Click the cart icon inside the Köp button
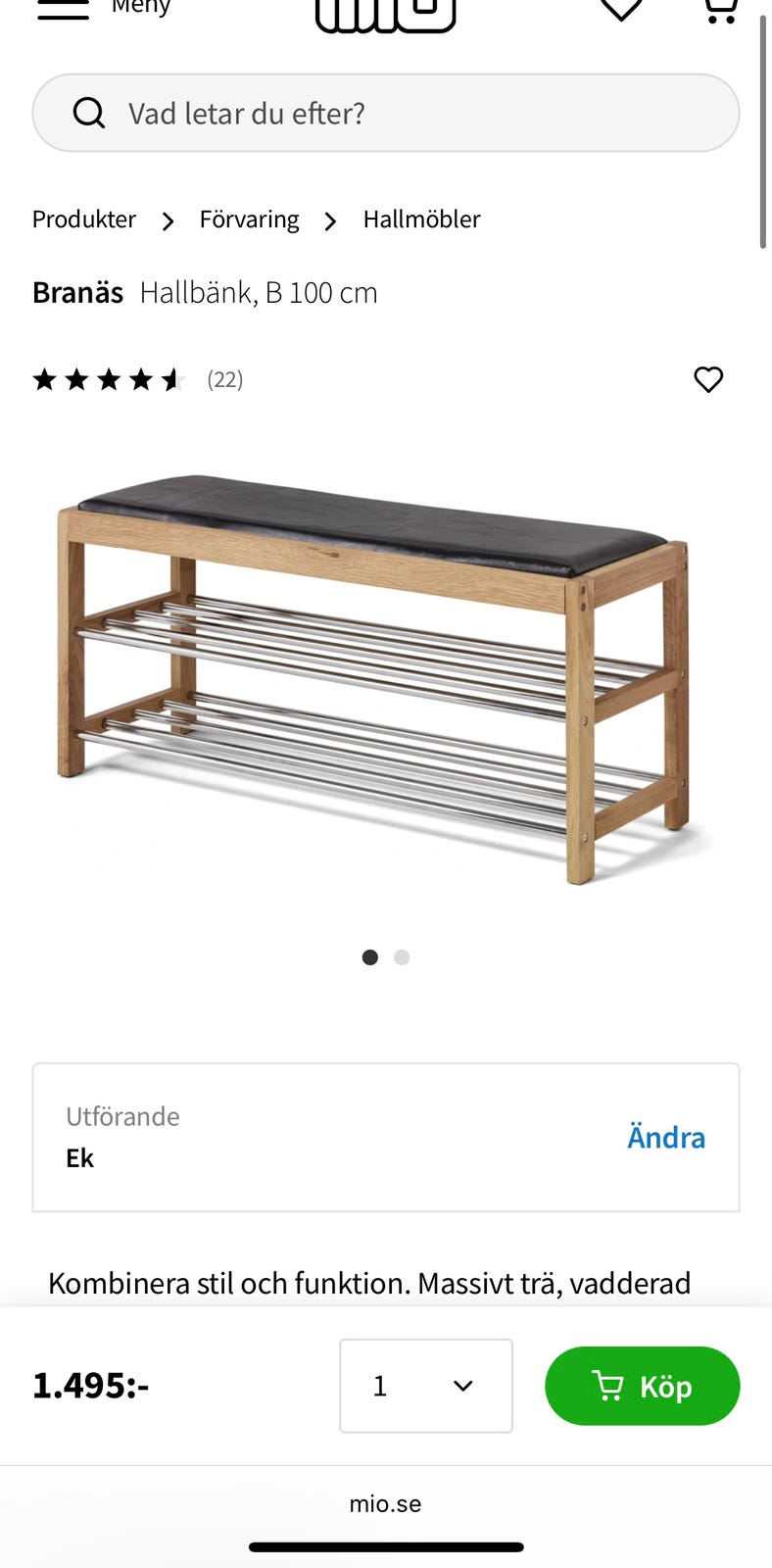Image resolution: width=772 pixels, height=1568 pixels. coord(609,1386)
